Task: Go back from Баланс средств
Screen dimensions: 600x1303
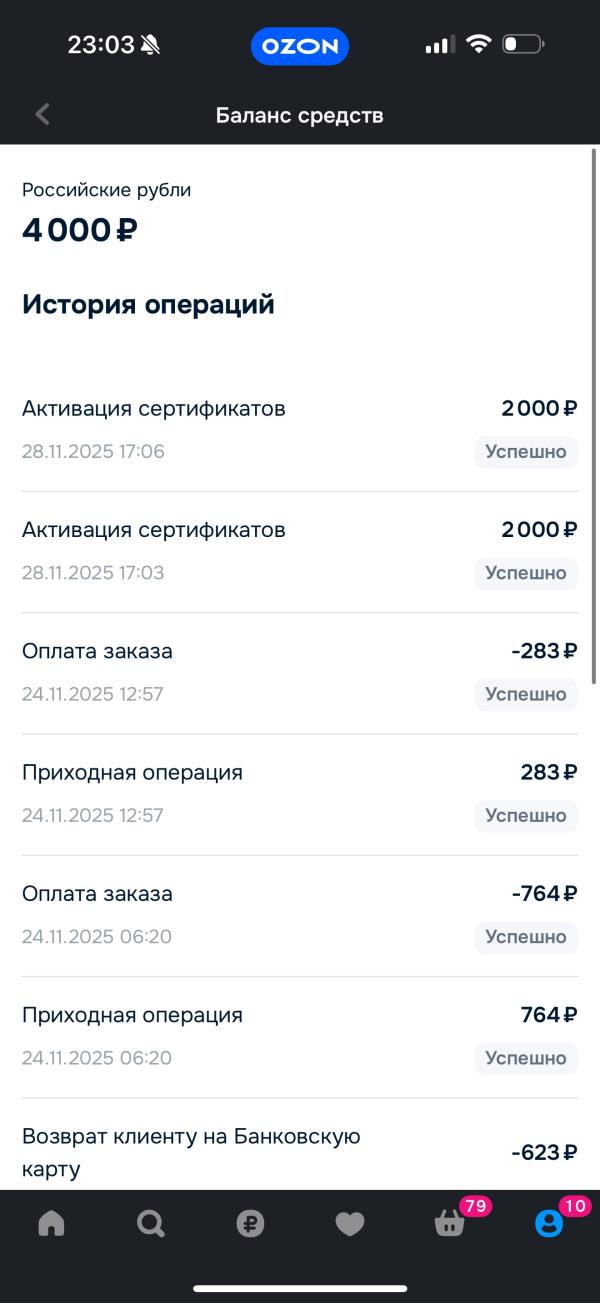Action: click(42, 114)
